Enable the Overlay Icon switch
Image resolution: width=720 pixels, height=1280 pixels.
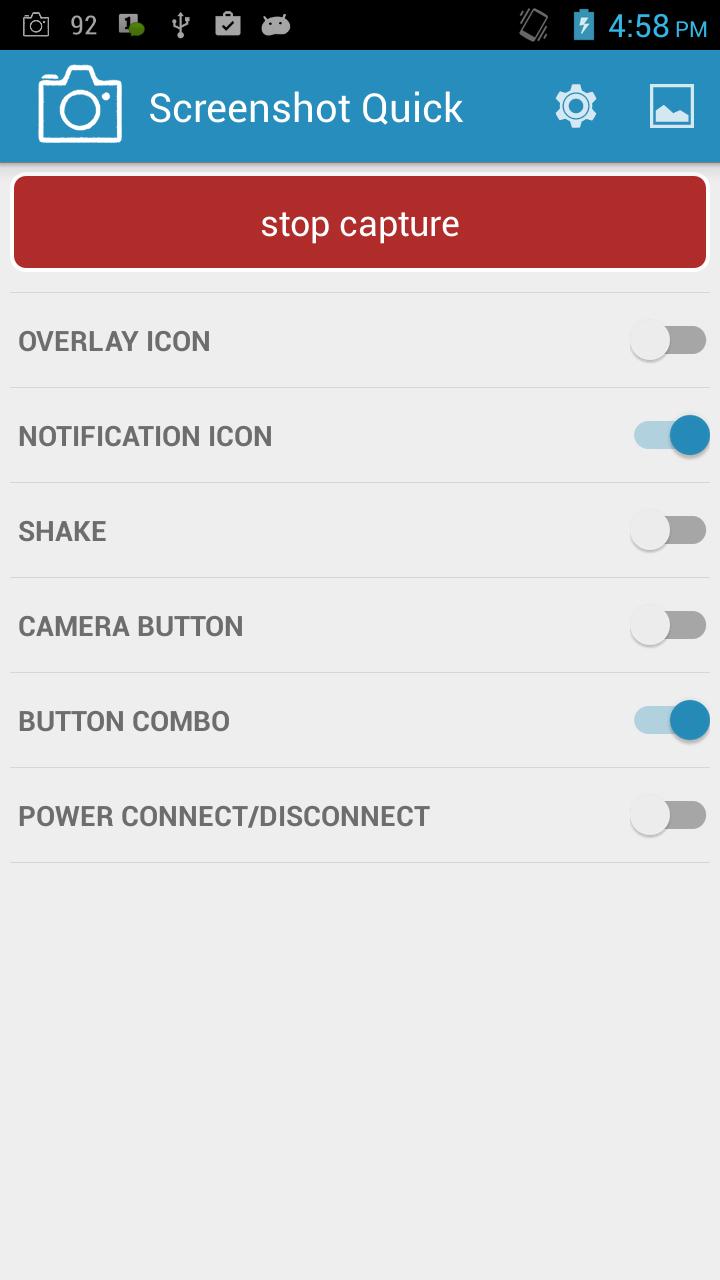point(668,341)
